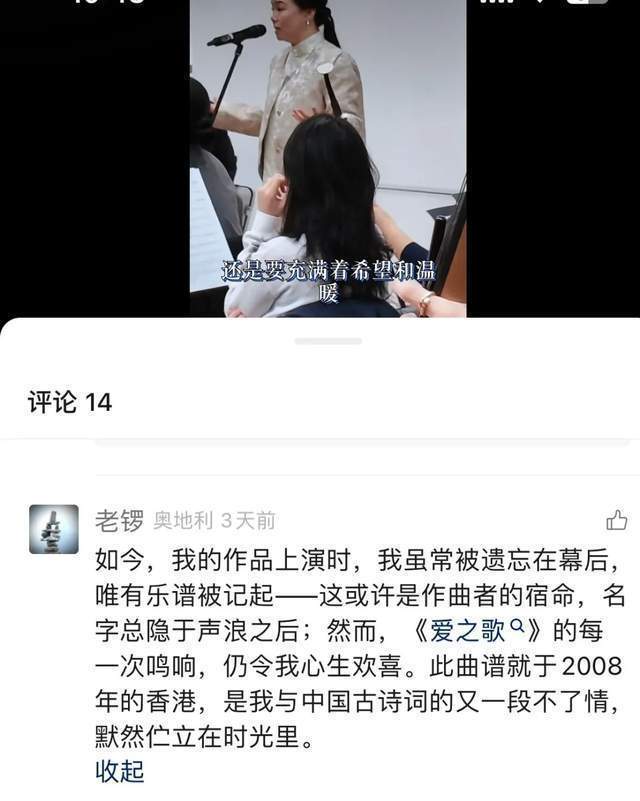Open commenter name 老锣
Image resolution: width=640 pixels, height=801 pixels.
(x=119, y=521)
